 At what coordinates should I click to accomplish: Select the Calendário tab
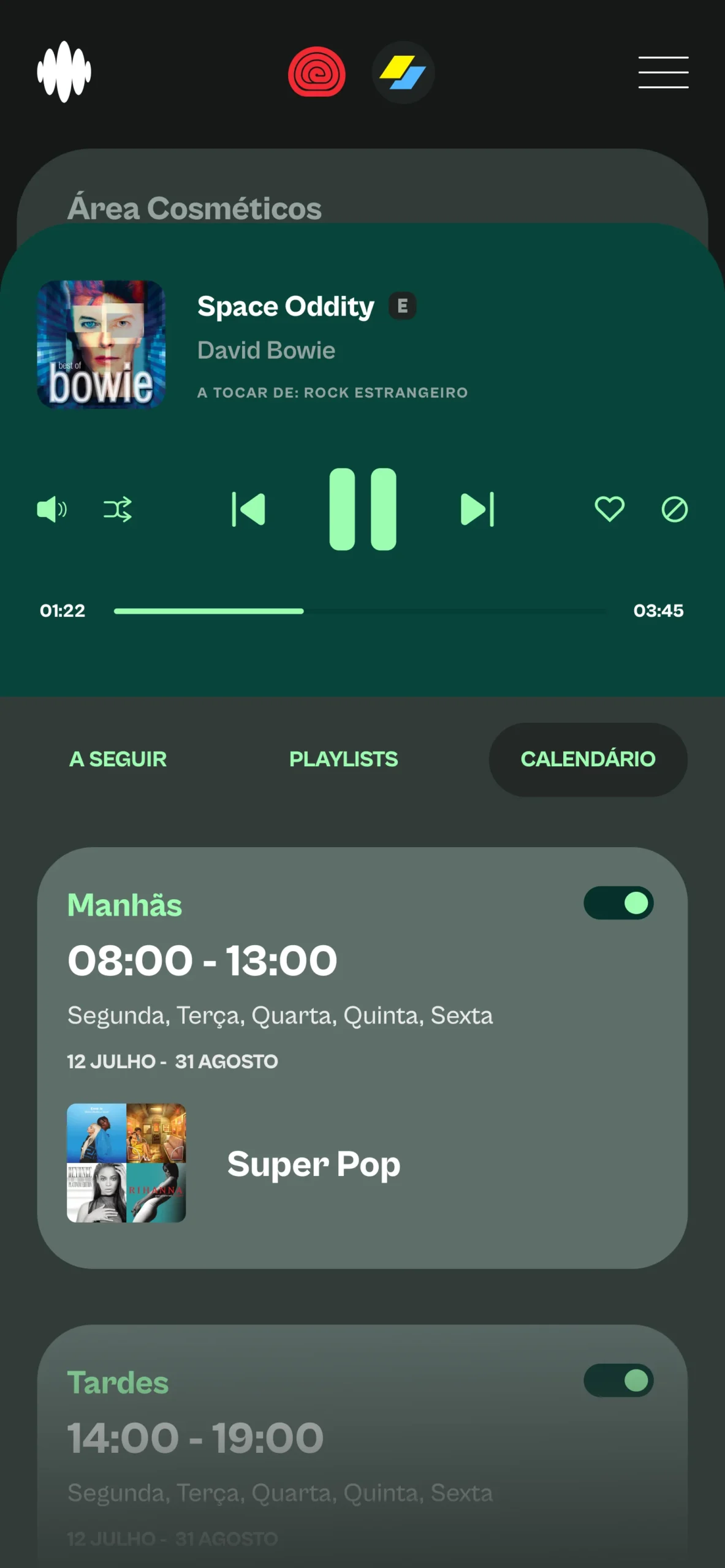[588, 759]
